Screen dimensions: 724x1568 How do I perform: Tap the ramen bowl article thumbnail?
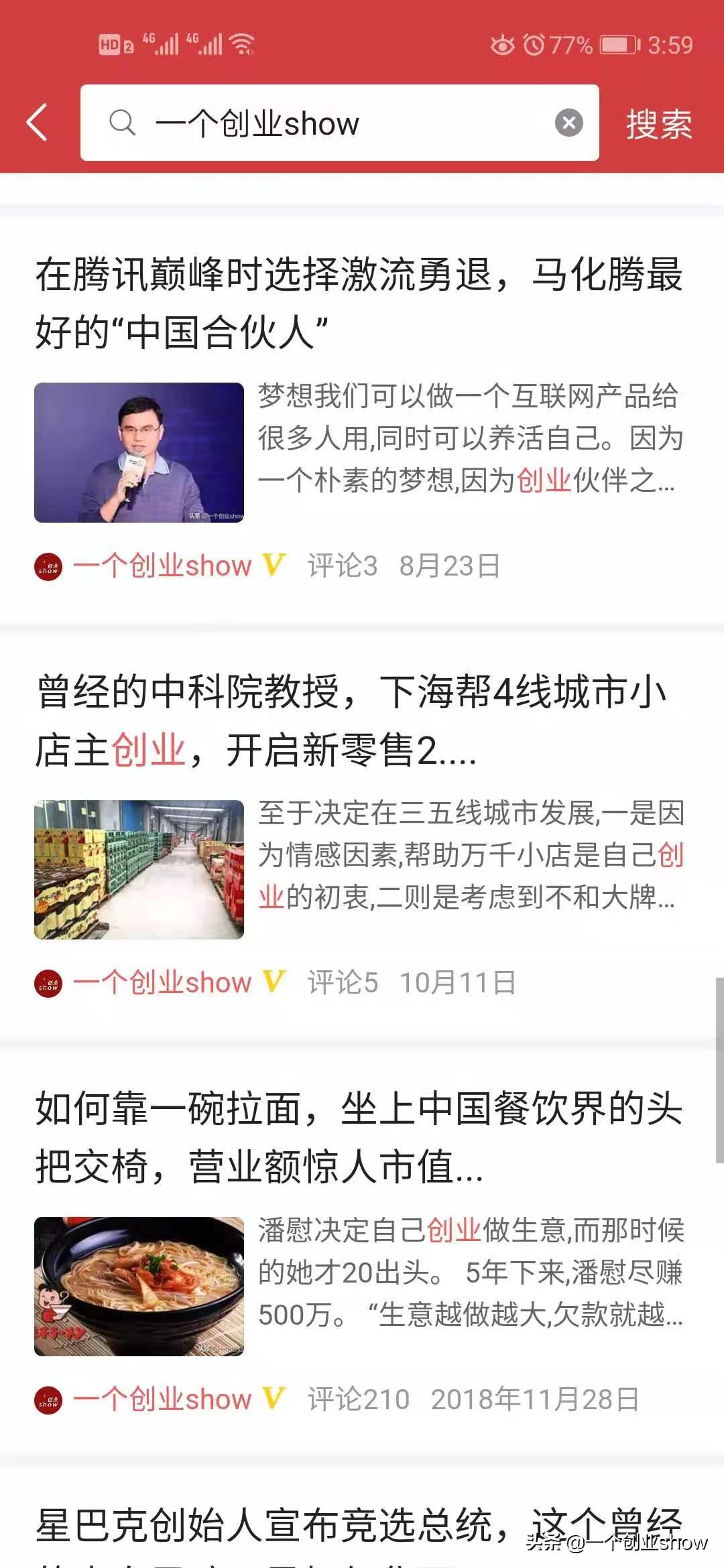tap(139, 1287)
